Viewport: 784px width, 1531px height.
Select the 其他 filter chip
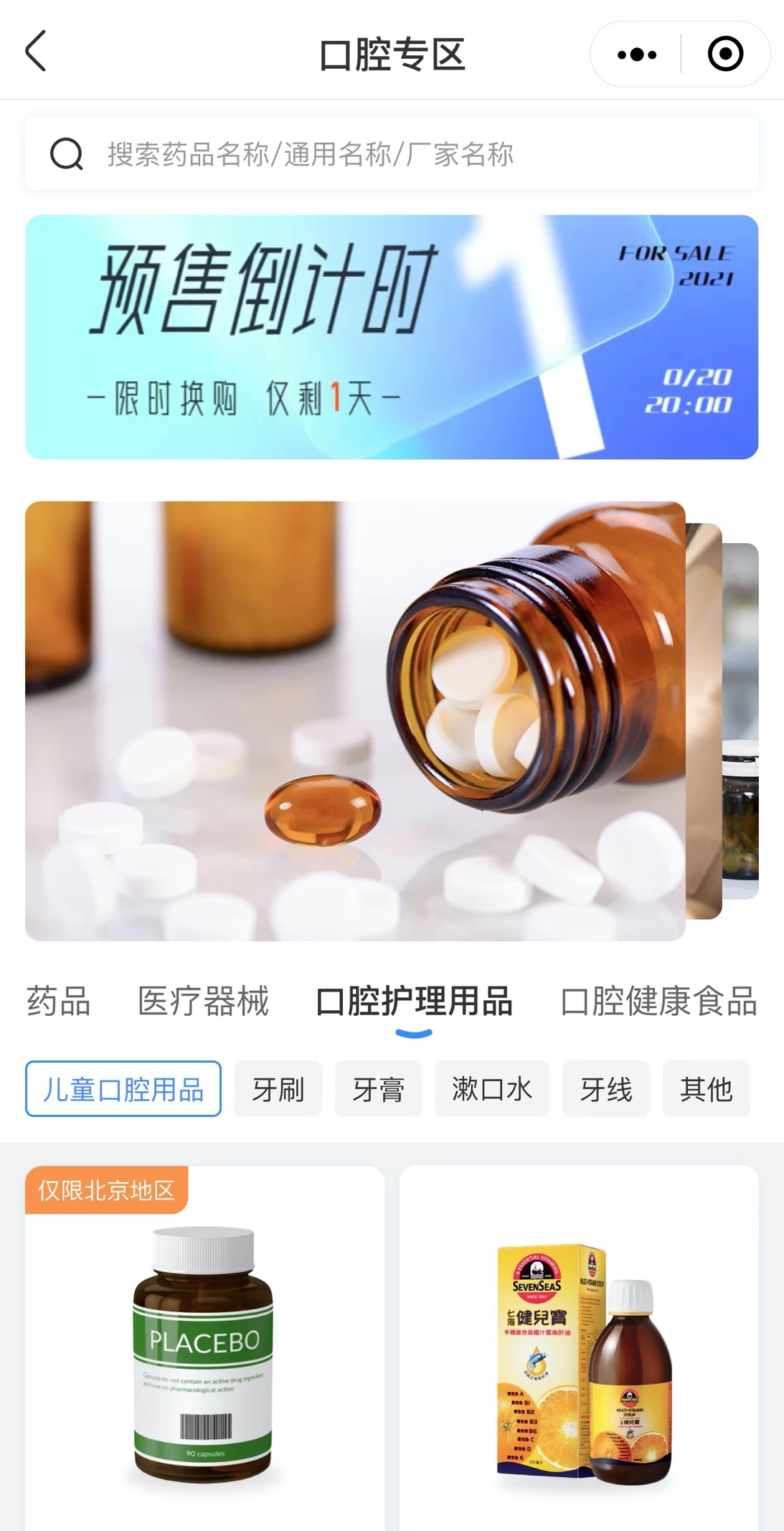click(706, 1089)
